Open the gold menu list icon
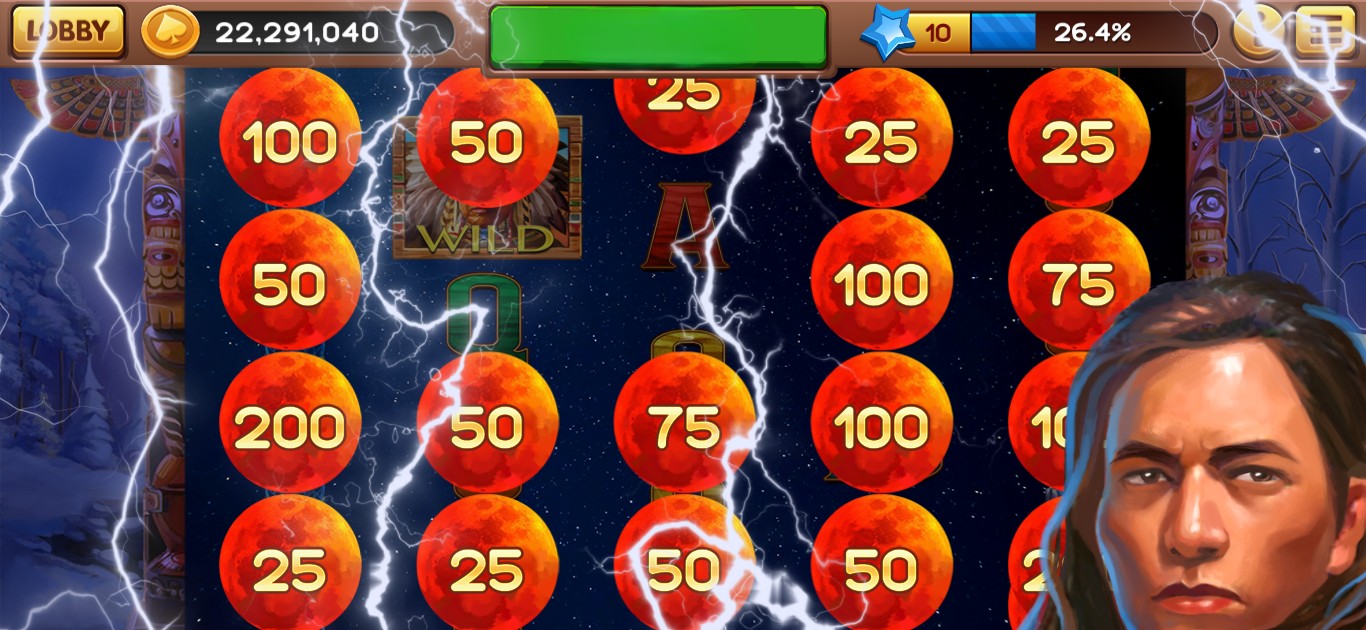 pos(1324,32)
